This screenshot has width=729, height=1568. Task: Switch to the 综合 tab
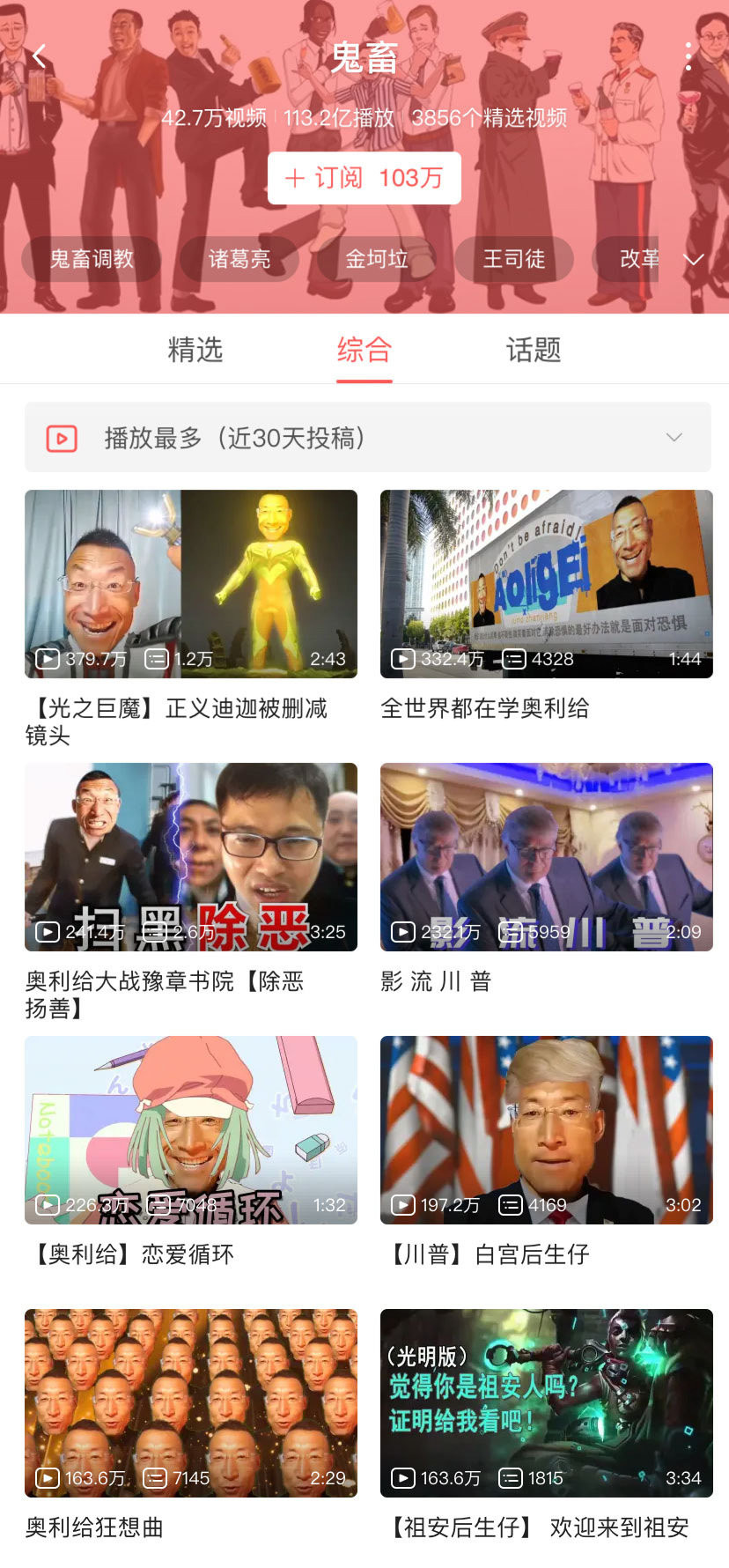[x=364, y=350]
